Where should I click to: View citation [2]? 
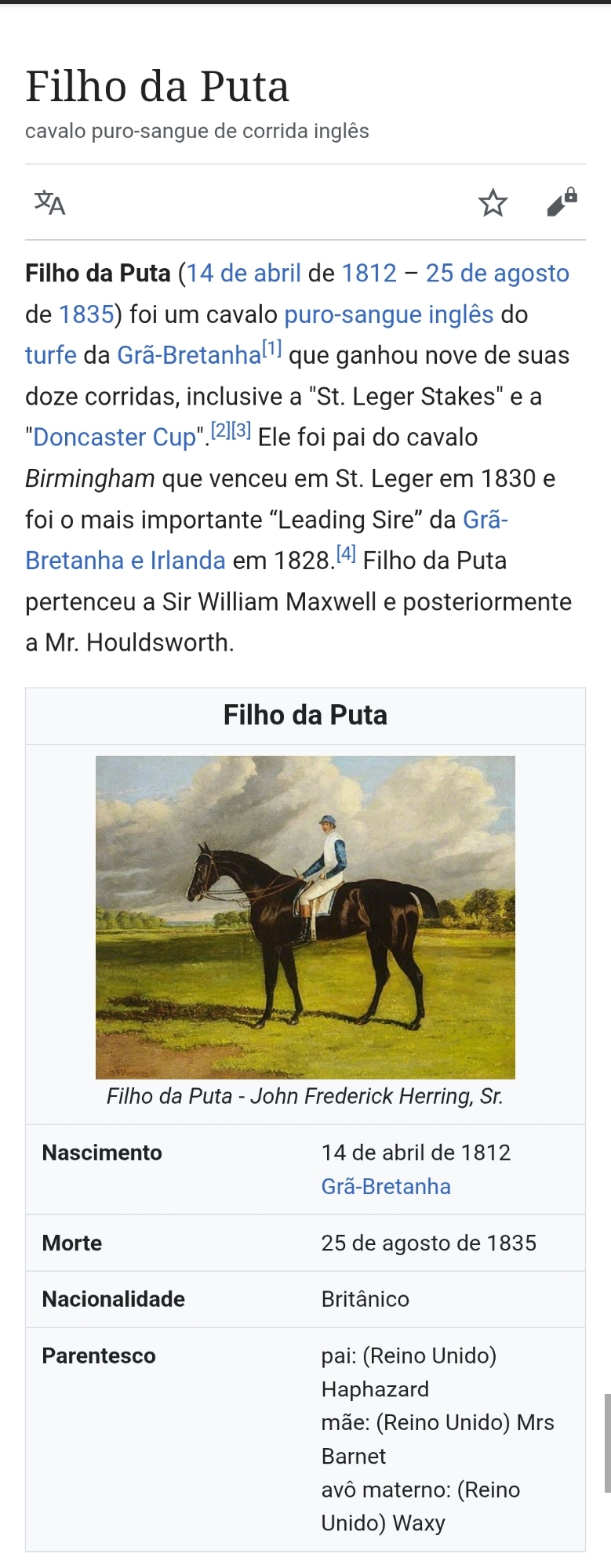220,430
